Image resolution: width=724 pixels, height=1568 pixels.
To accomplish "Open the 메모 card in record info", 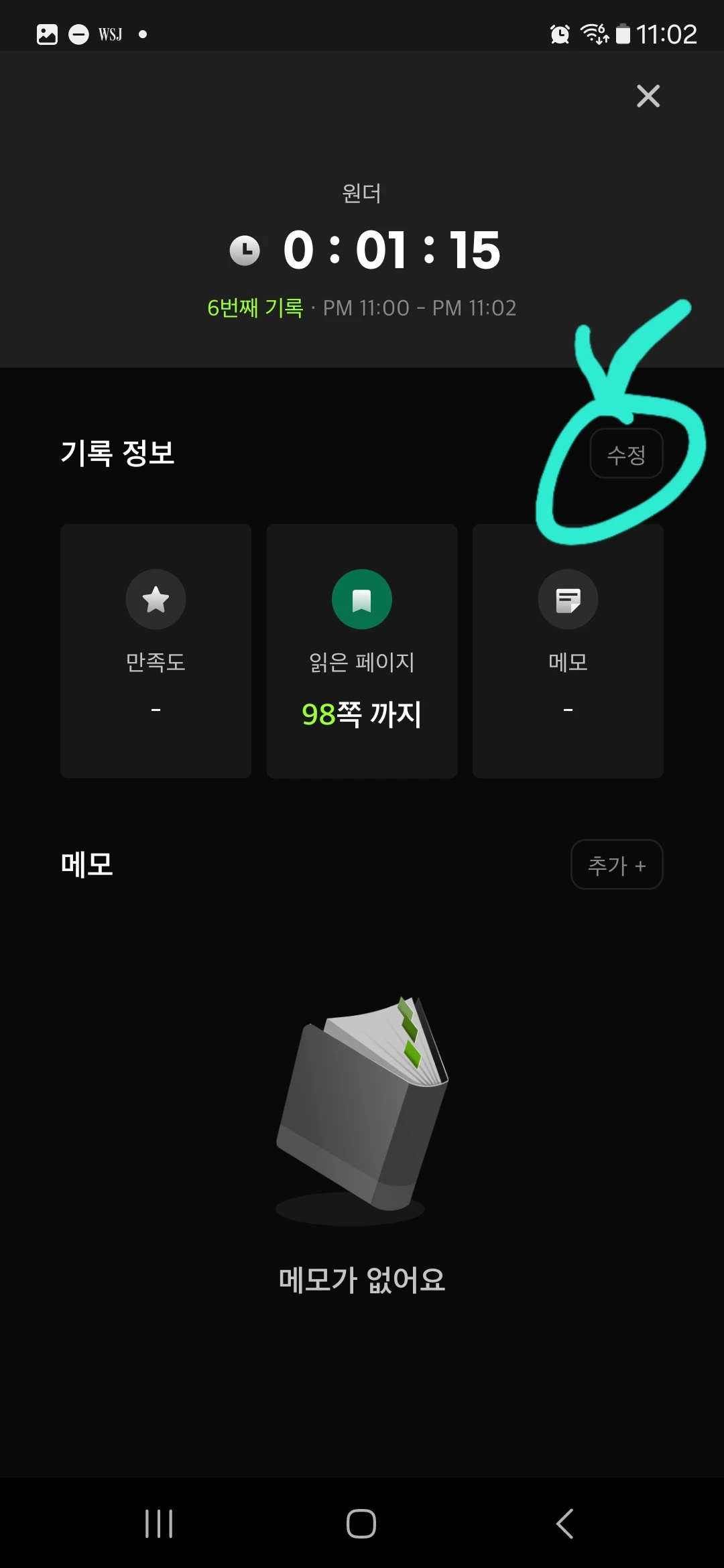I will tap(567, 650).
